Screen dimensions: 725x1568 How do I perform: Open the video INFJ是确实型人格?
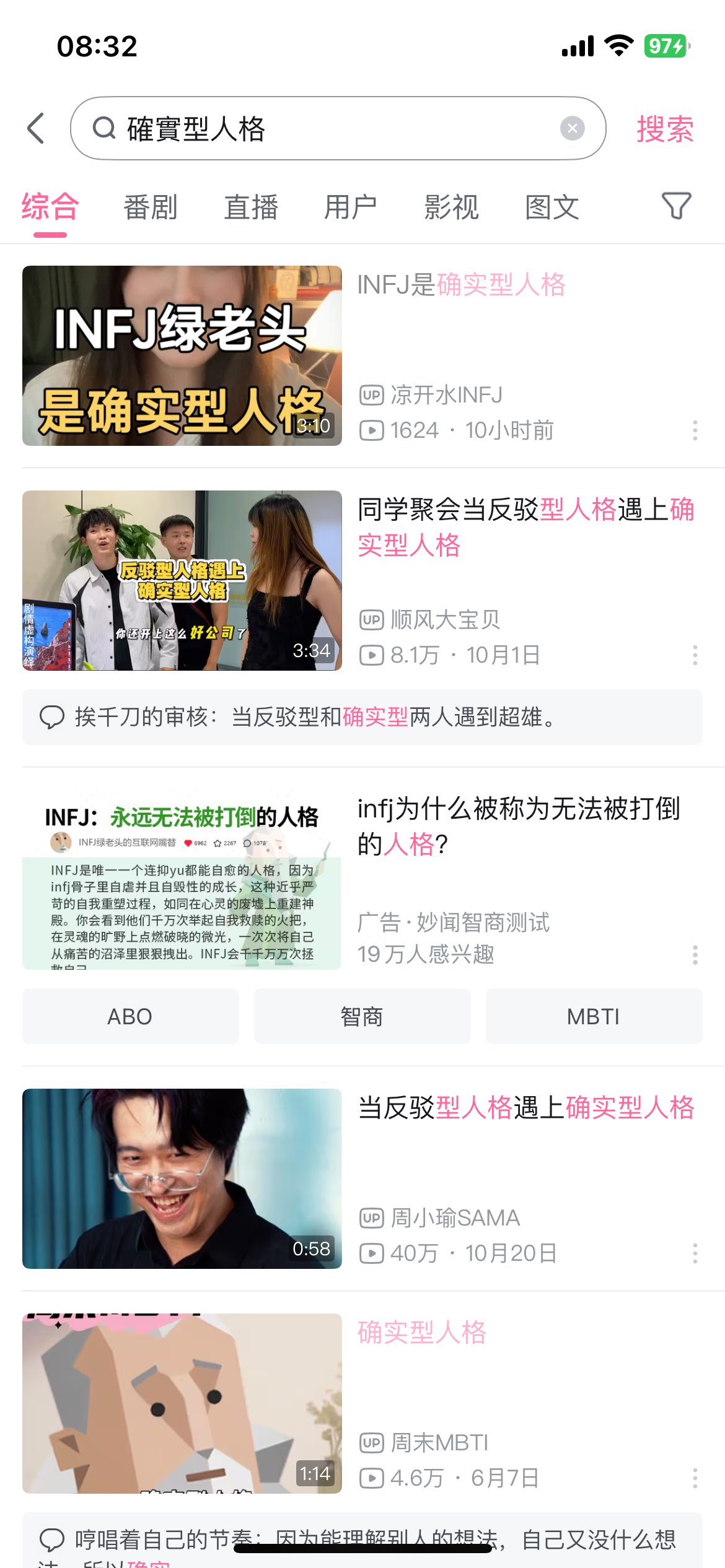coord(182,355)
